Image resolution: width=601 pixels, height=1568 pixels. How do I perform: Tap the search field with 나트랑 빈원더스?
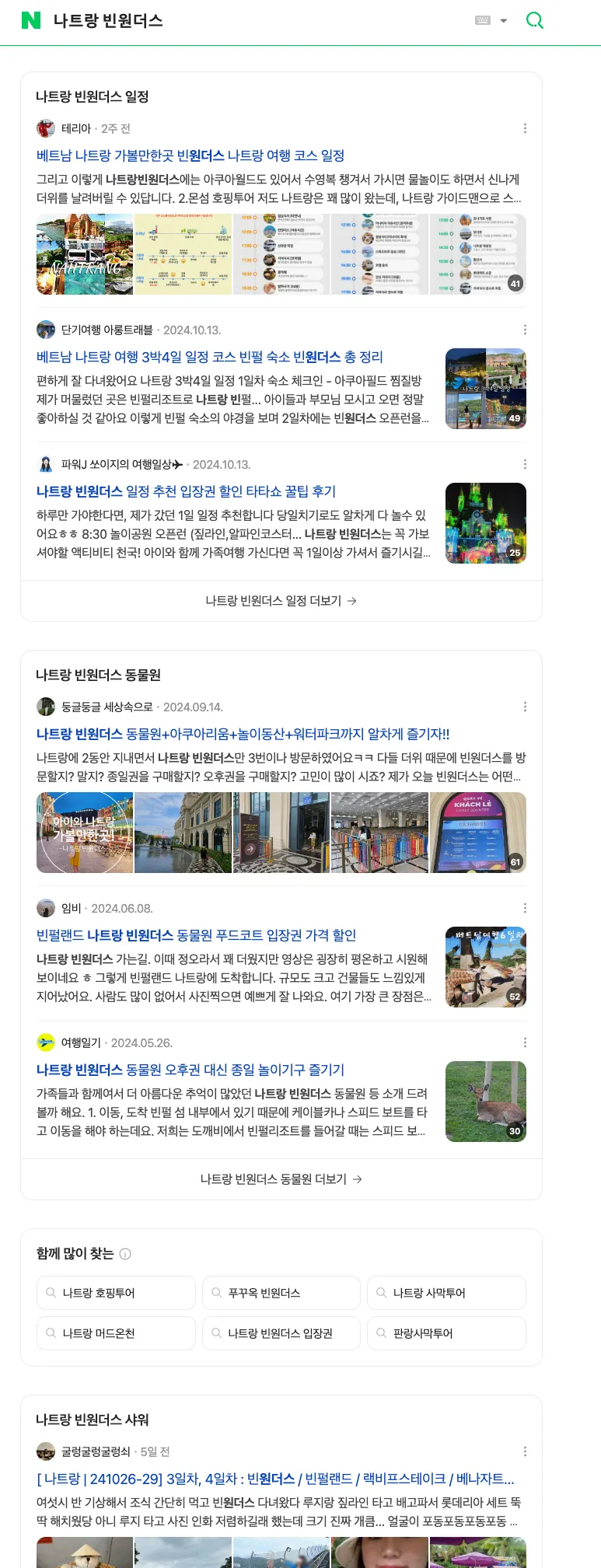click(233, 20)
